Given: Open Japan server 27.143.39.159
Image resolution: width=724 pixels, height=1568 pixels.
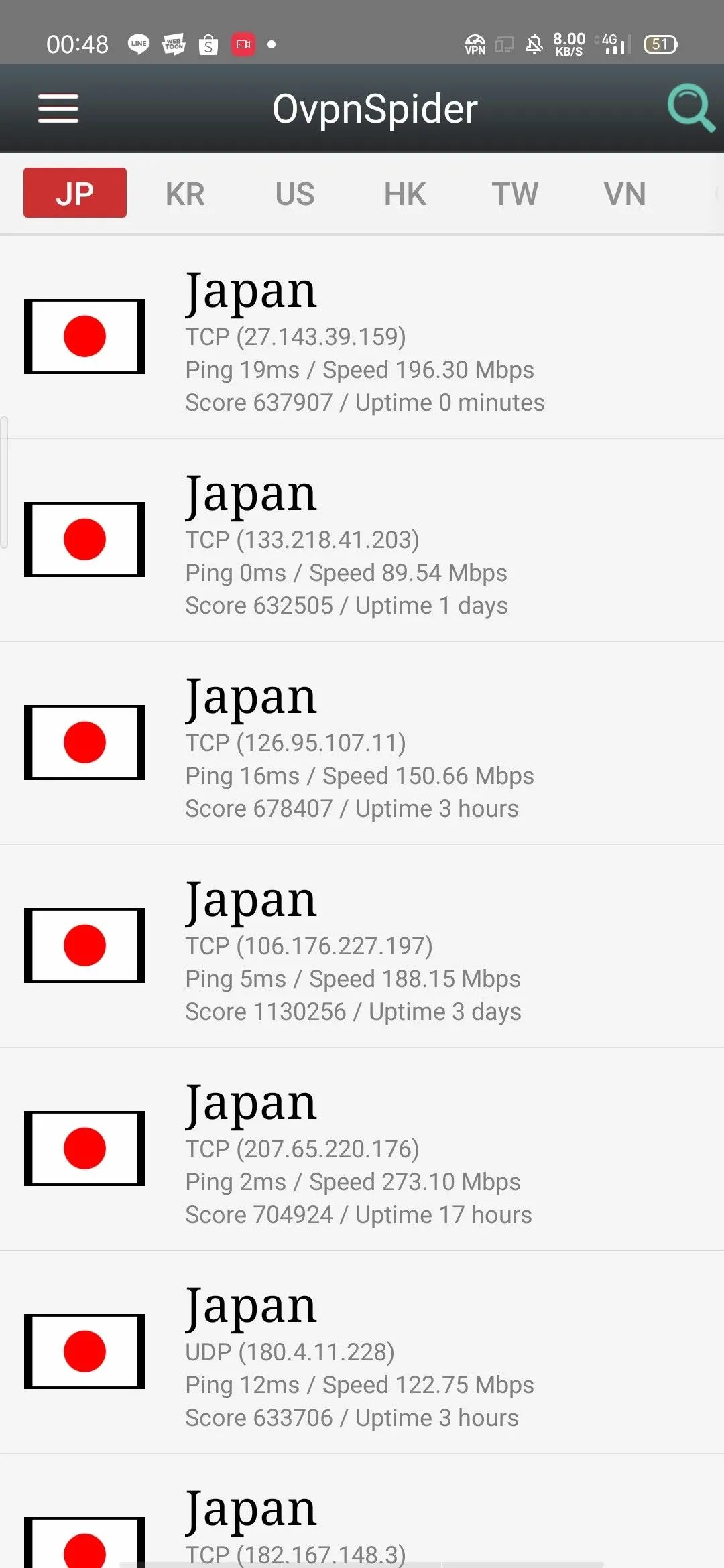Looking at the screenshot, I should (362, 337).
